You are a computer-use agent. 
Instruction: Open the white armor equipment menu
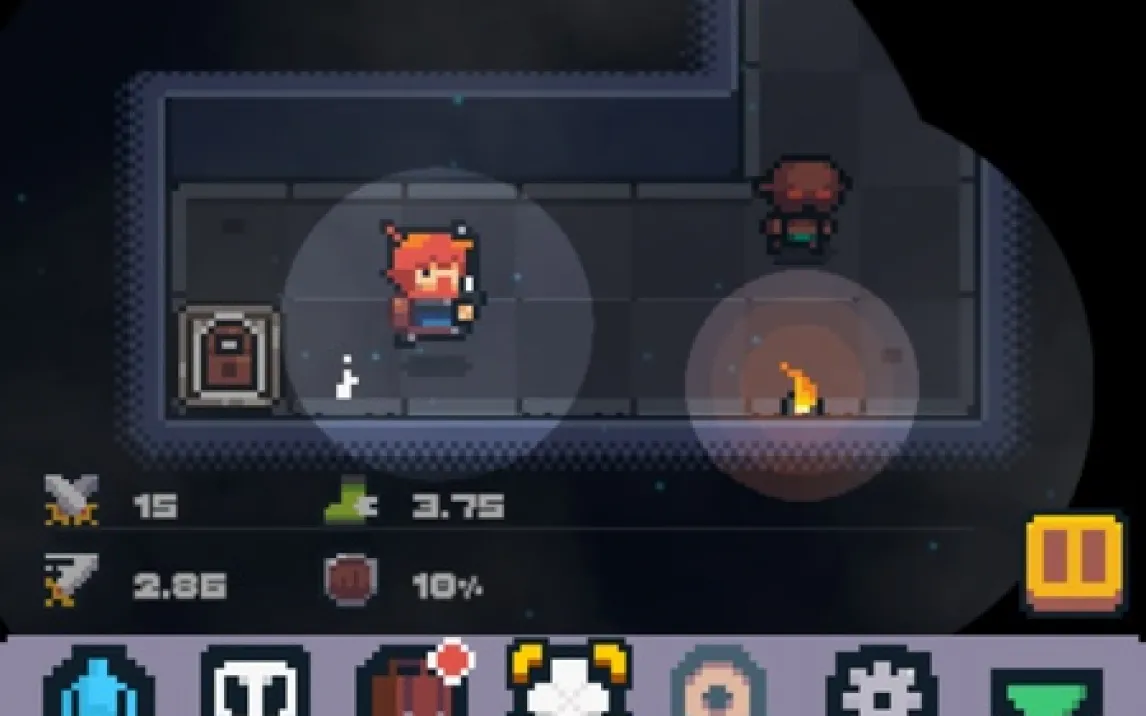(255, 683)
